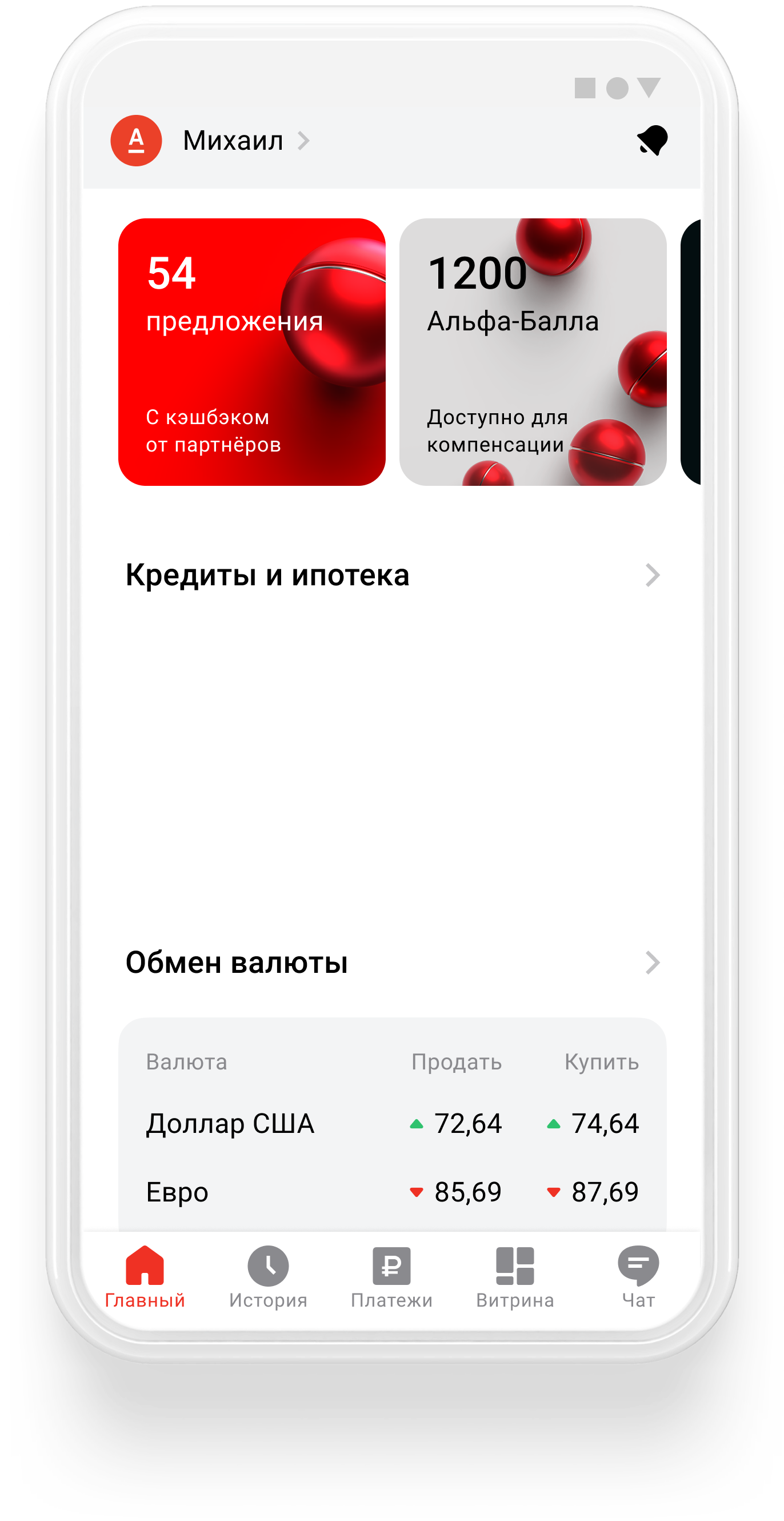Select the Евро exchange row
784x1521 pixels.
pyautogui.click(x=392, y=1192)
